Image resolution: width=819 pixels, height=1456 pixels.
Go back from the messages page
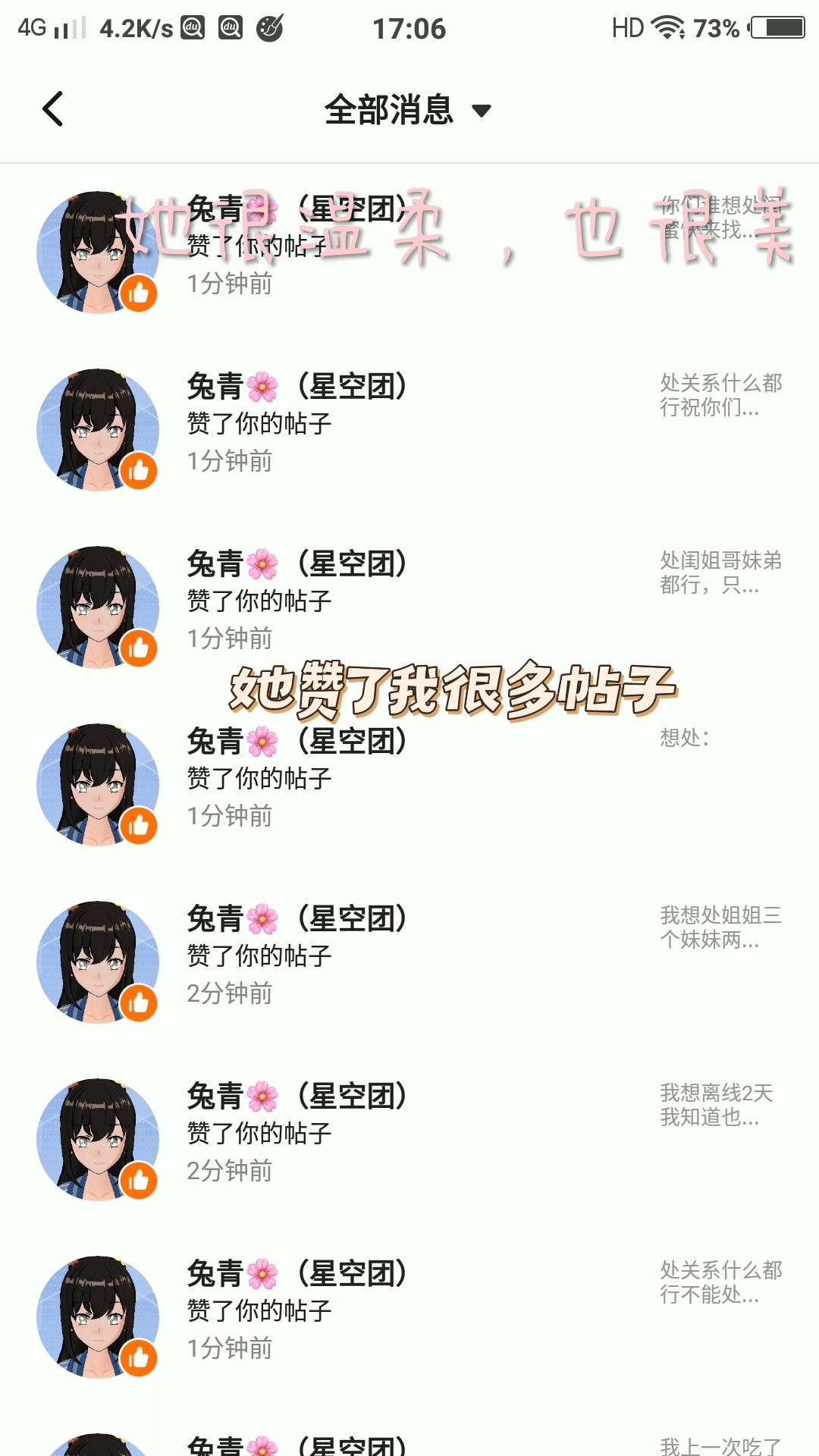click(x=52, y=109)
